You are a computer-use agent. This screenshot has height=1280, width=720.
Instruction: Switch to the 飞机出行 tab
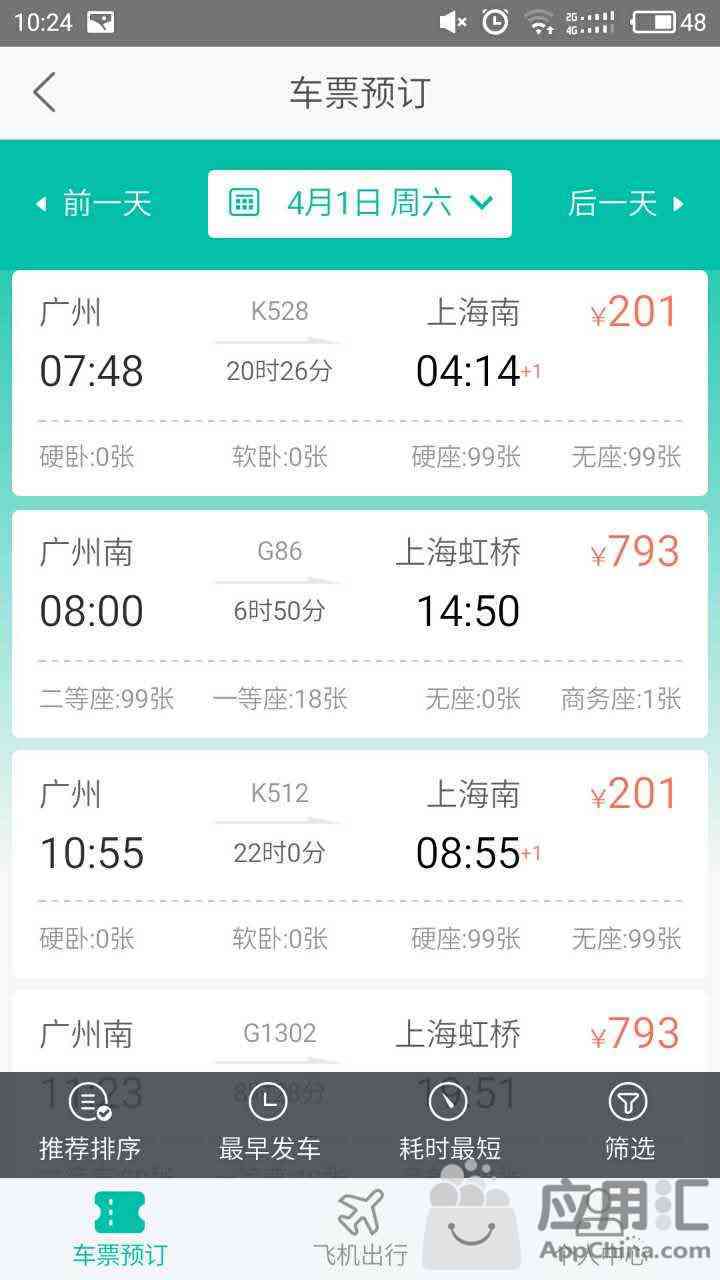click(x=360, y=1229)
